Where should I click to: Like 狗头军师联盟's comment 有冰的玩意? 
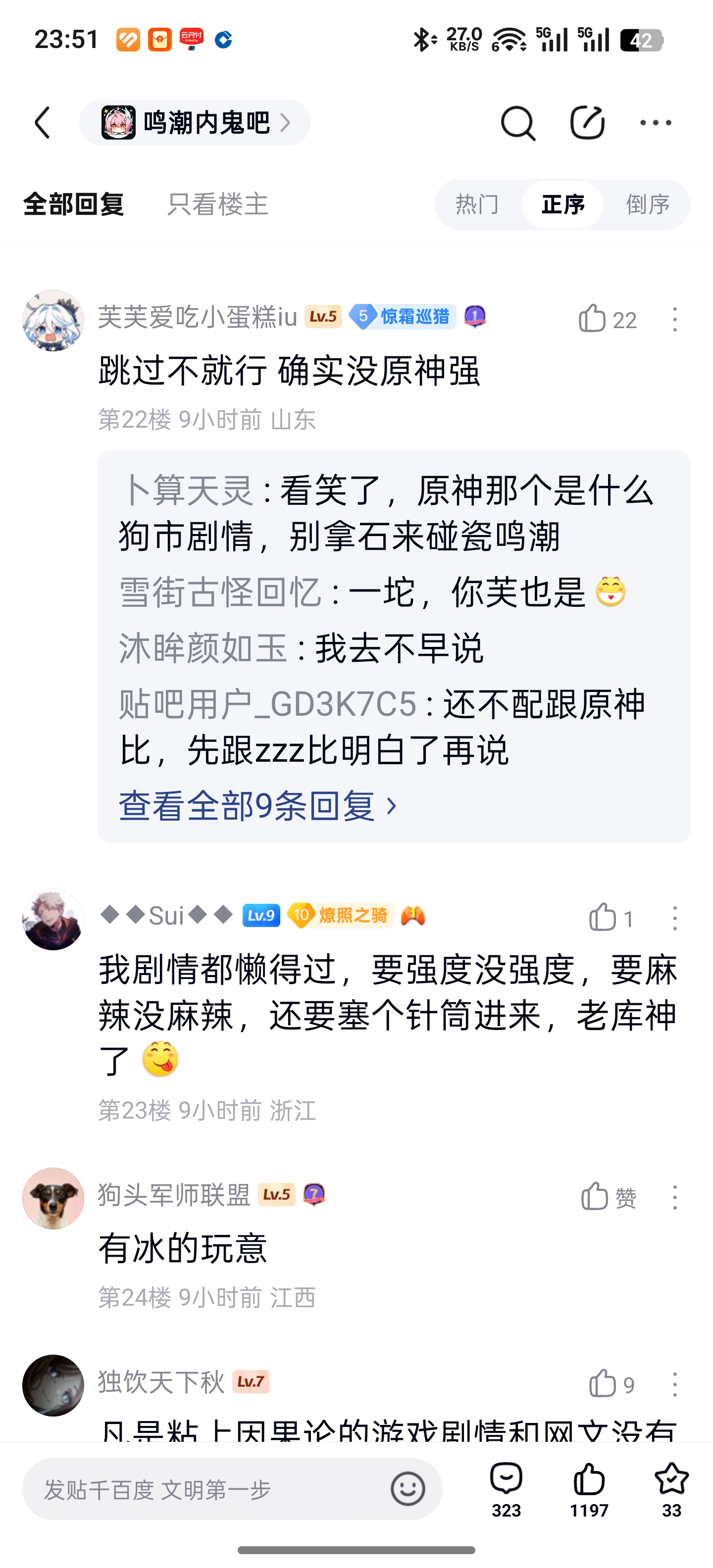coord(608,1197)
